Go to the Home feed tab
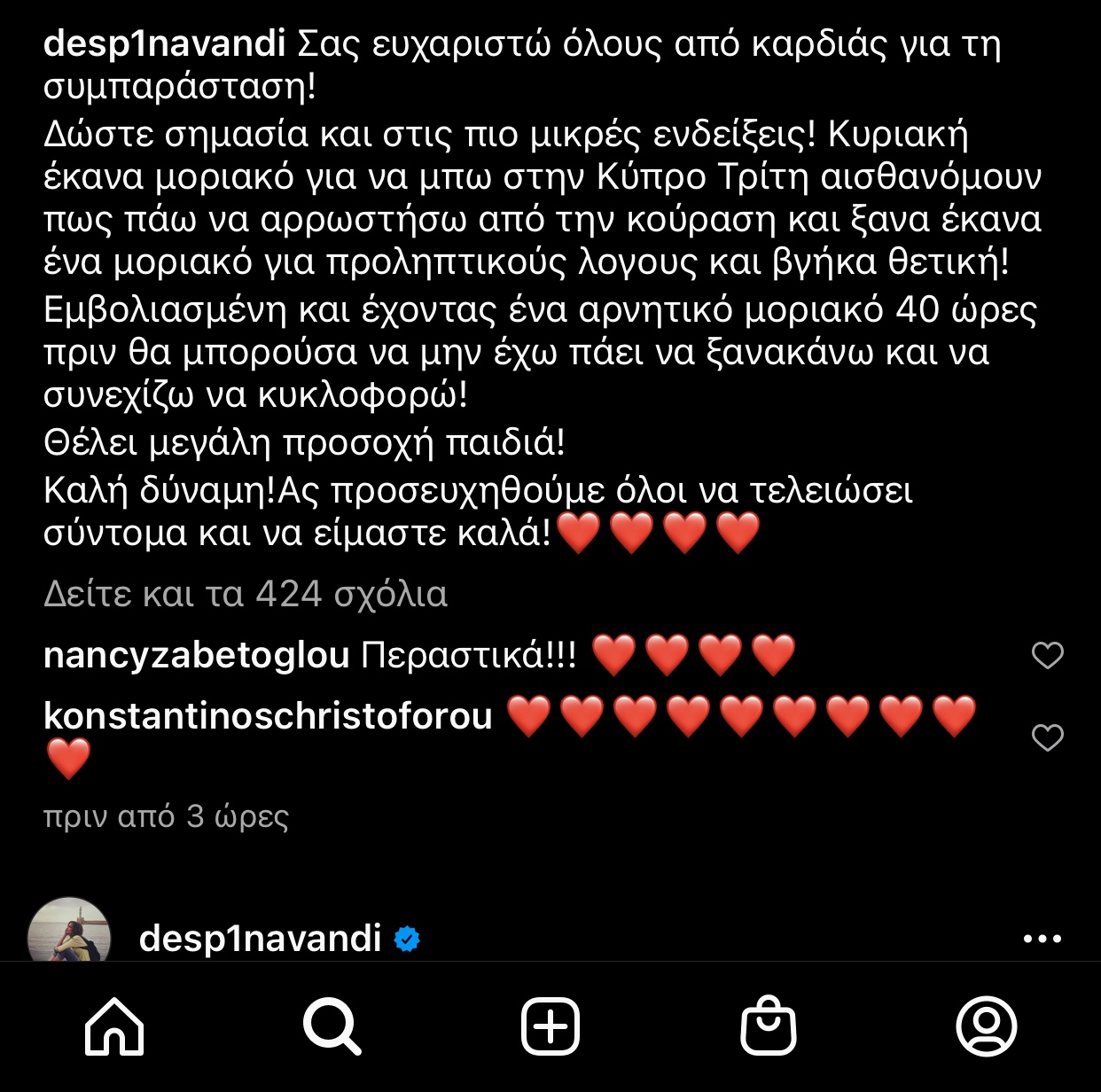The width and height of the screenshot is (1101, 1092). pos(114,1026)
